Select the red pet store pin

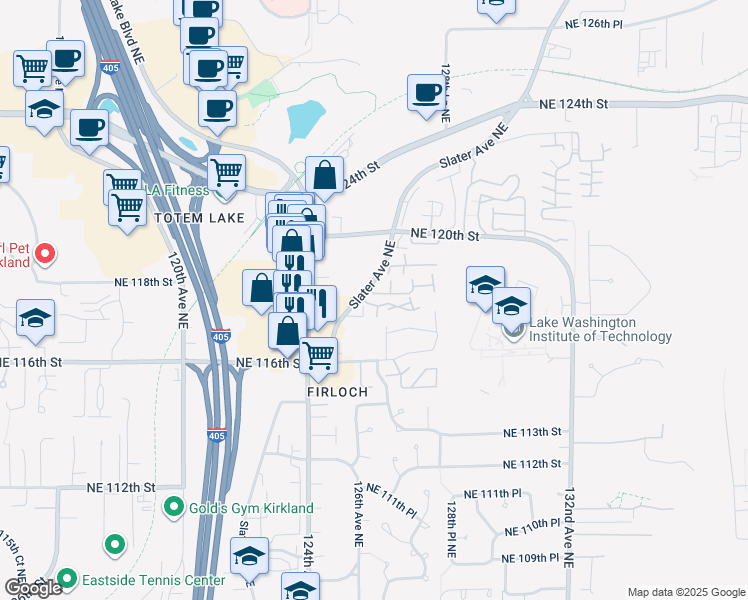(46, 254)
